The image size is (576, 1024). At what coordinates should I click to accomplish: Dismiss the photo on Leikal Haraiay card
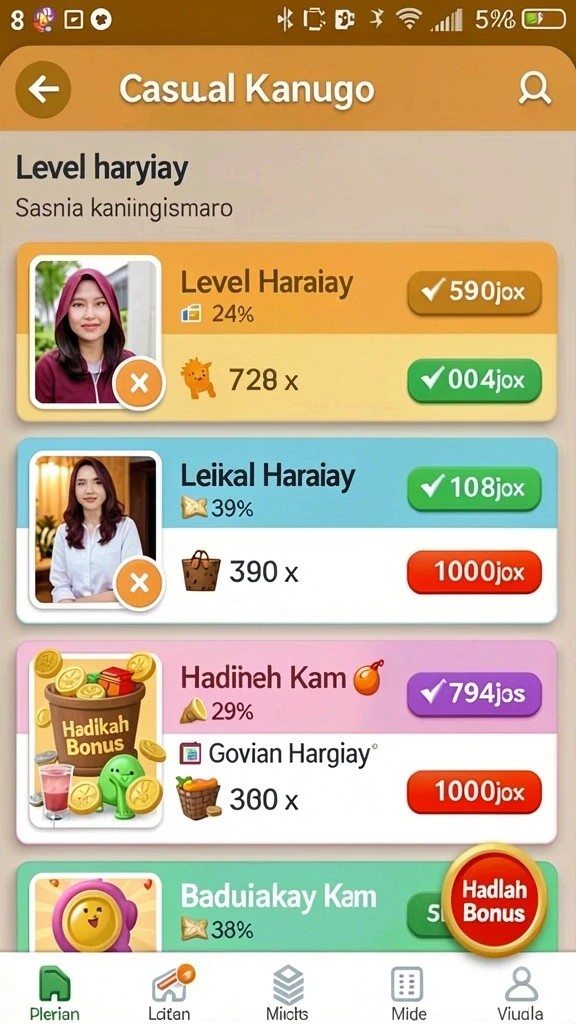tap(139, 583)
